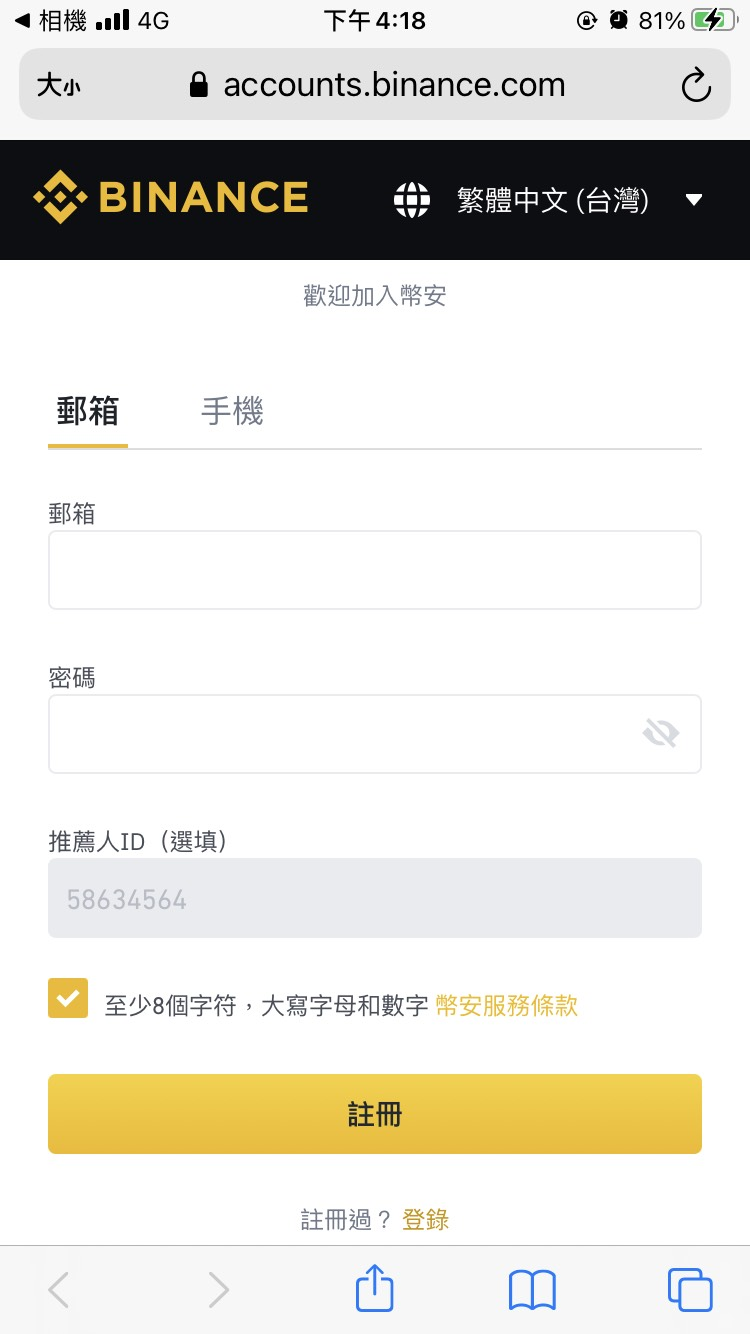Open the language dropdown 繁體中文 (台灣)
The image size is (750, 1334).
pos(549,200)
